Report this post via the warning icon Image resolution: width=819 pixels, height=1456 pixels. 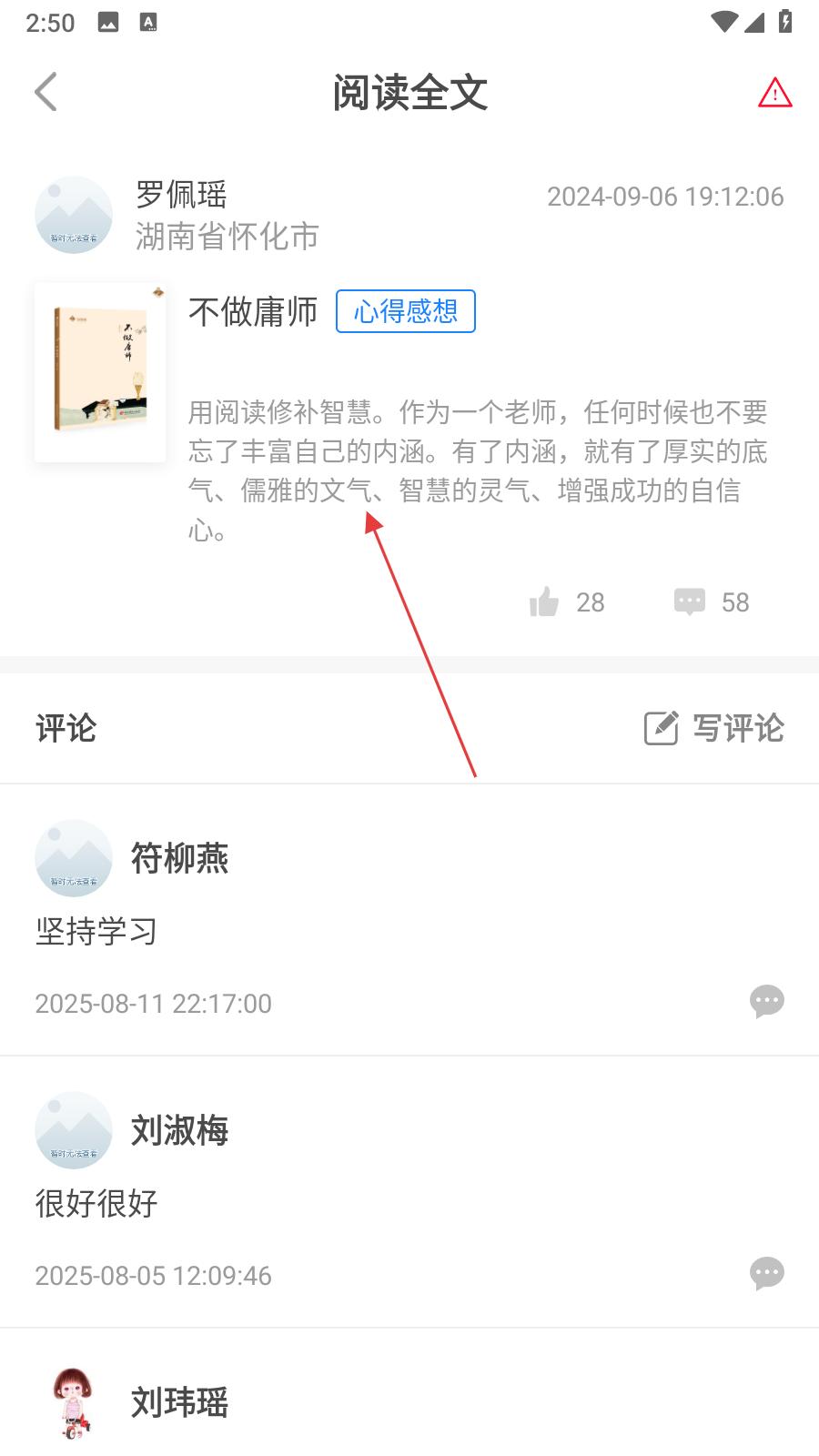(774, 93)
